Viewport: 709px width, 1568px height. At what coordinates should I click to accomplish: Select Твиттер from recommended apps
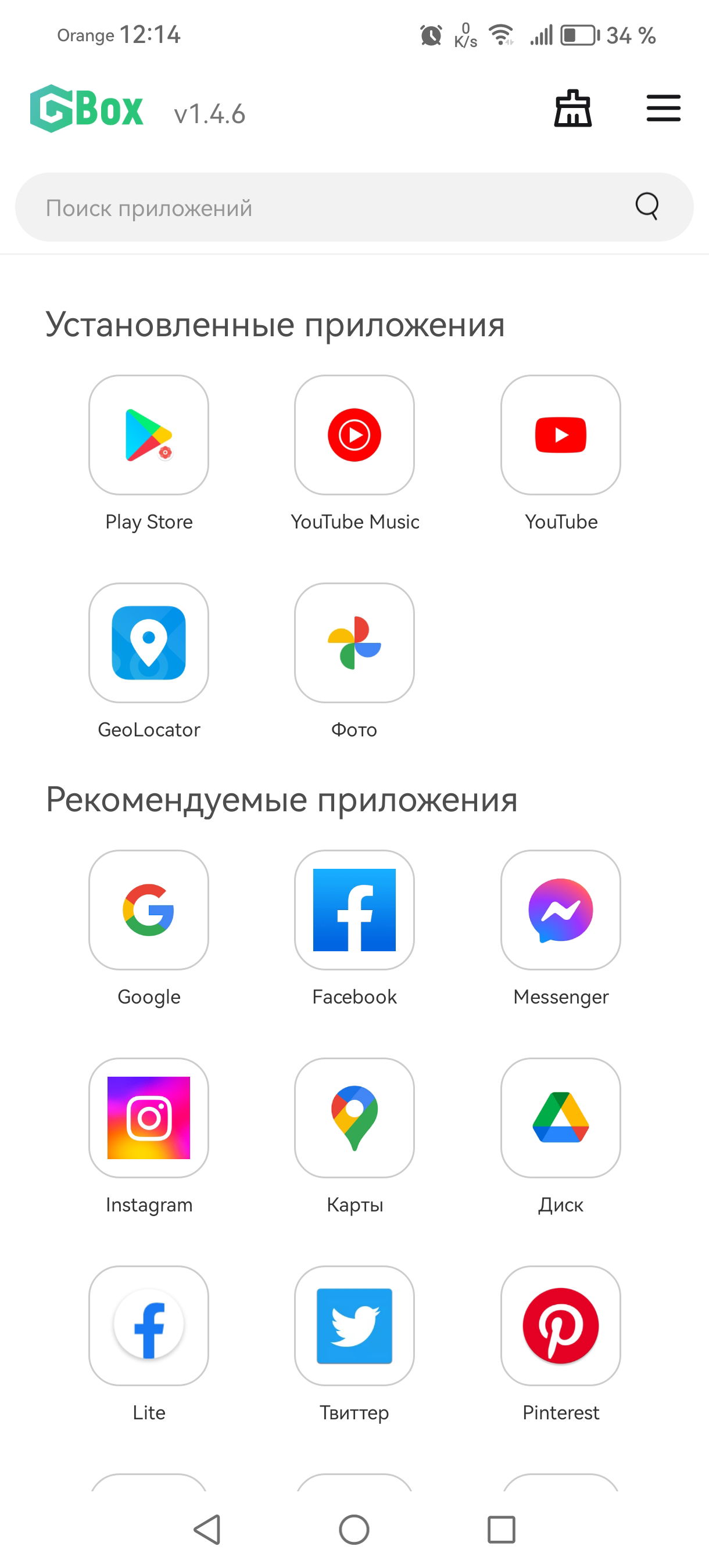[x=354, y=1326]
